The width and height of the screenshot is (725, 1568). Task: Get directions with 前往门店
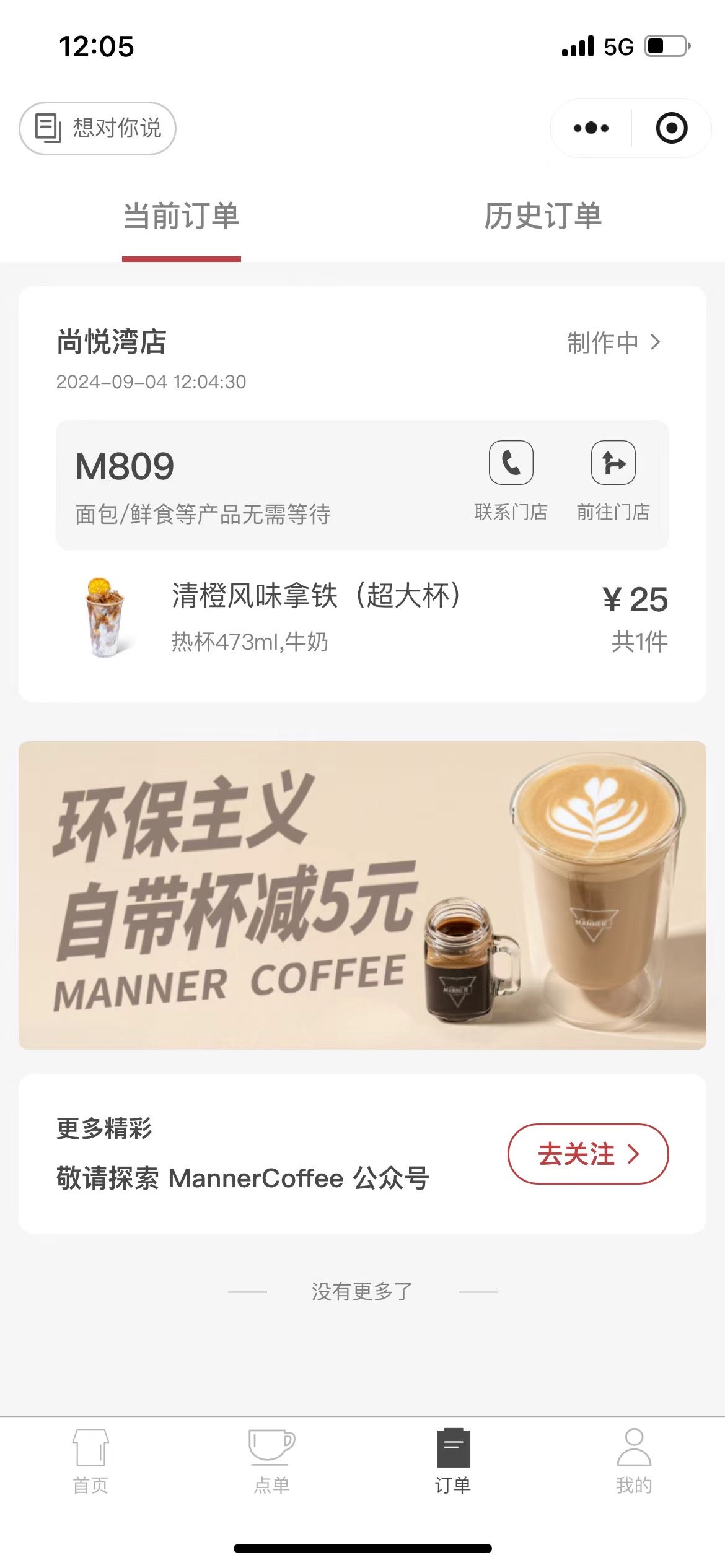613,481
